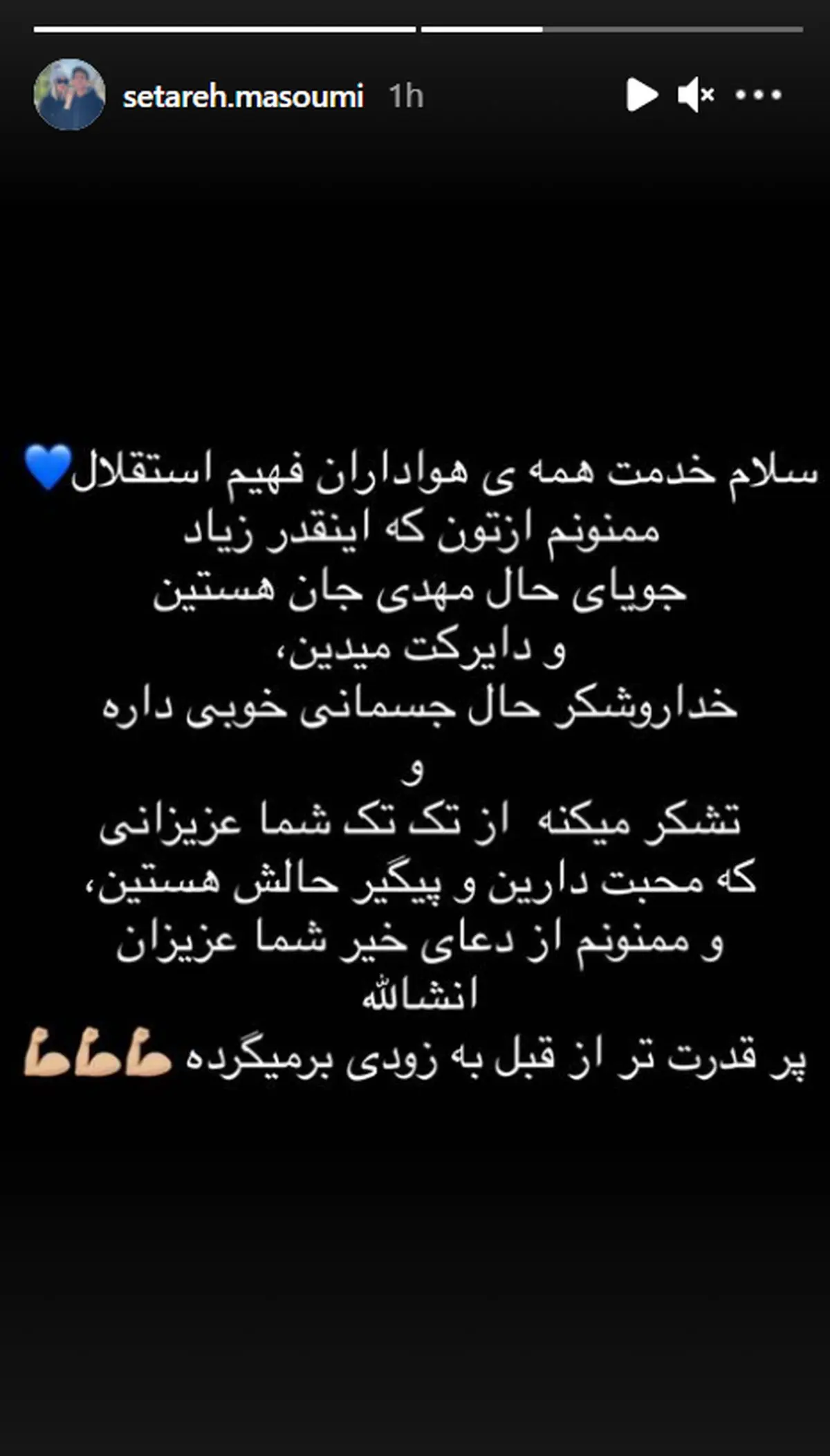Open the setareh.masoumi username link
Image resolution: width=830 pixels, height=1456 pixels.
pyautogui.click(x=243, y=96)
